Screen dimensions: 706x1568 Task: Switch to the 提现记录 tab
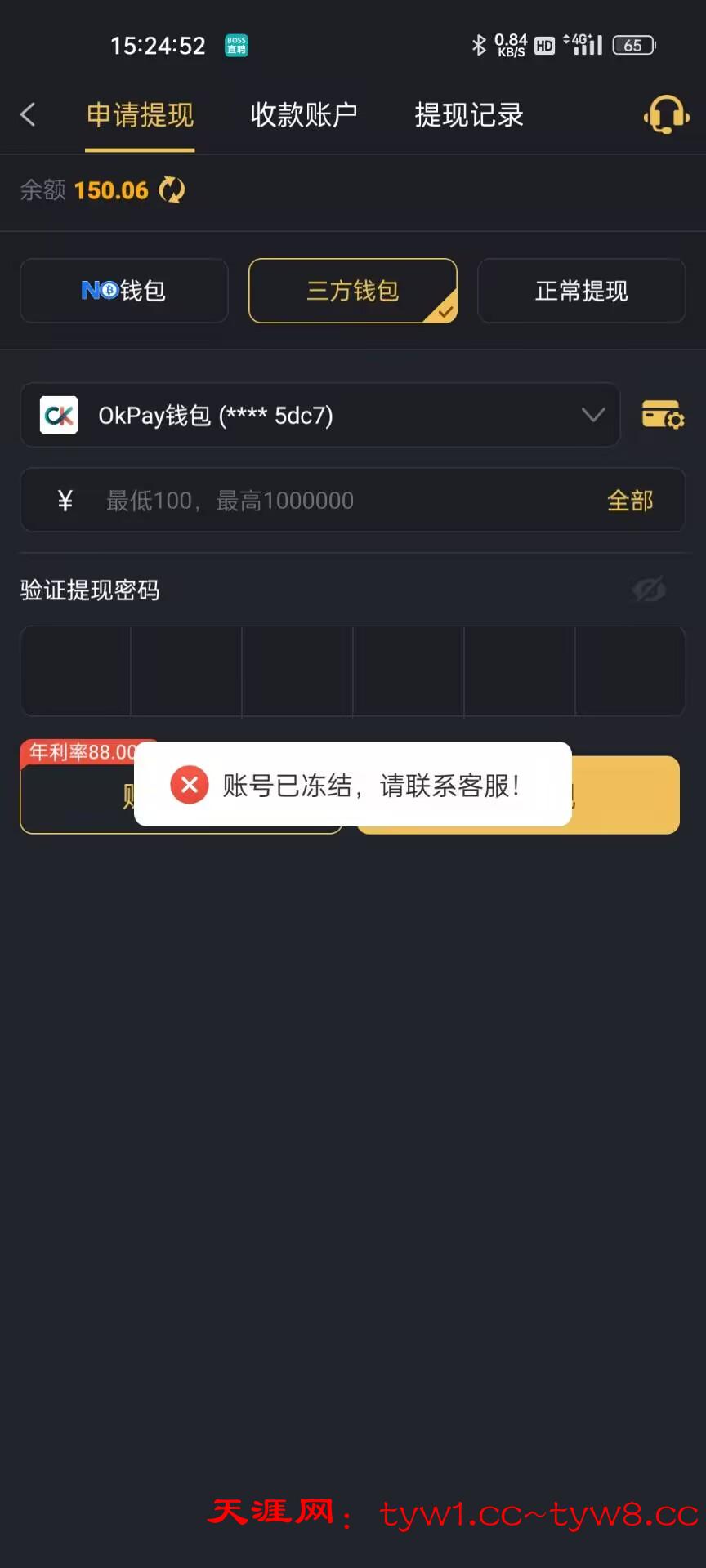[x=469, y=115]
